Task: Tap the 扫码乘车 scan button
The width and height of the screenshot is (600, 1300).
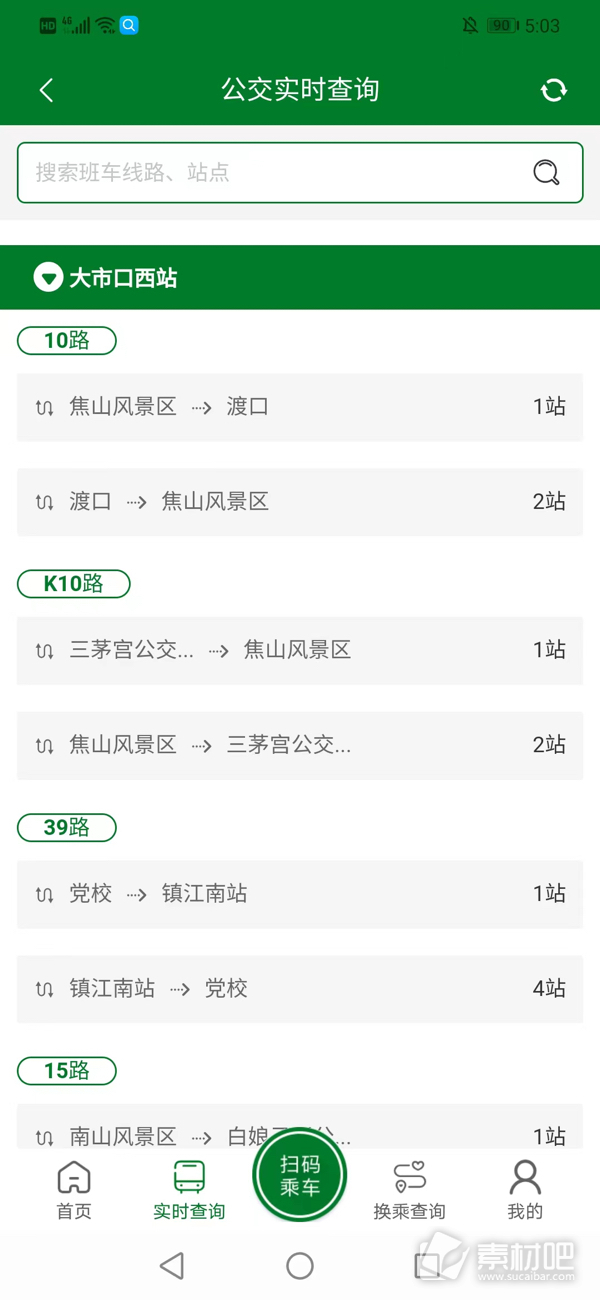Action: click(x=300, y=1175)
